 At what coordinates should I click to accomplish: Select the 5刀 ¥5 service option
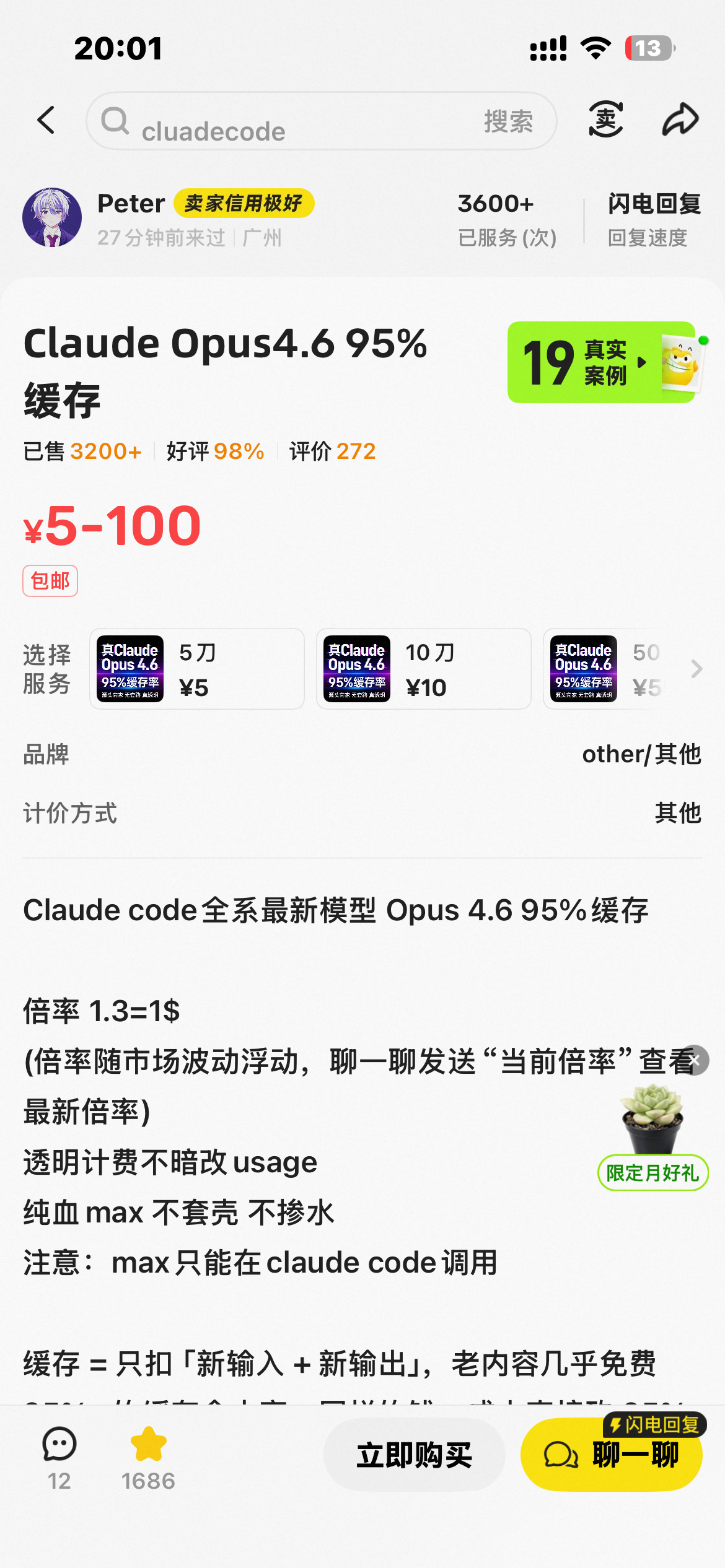coord(197,669)
